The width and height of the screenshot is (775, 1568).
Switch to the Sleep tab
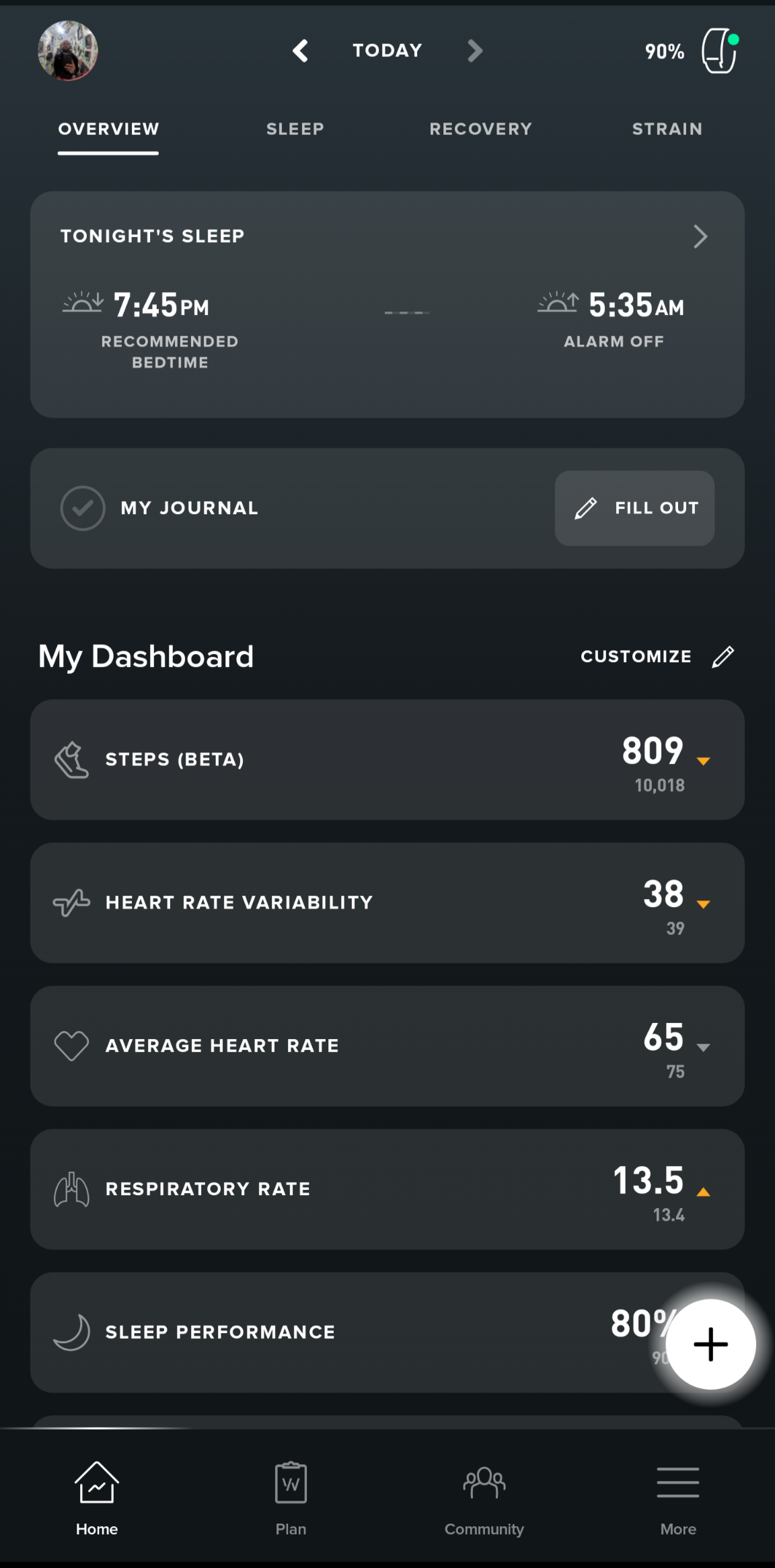pyautogui.click(x=295, y=129)
